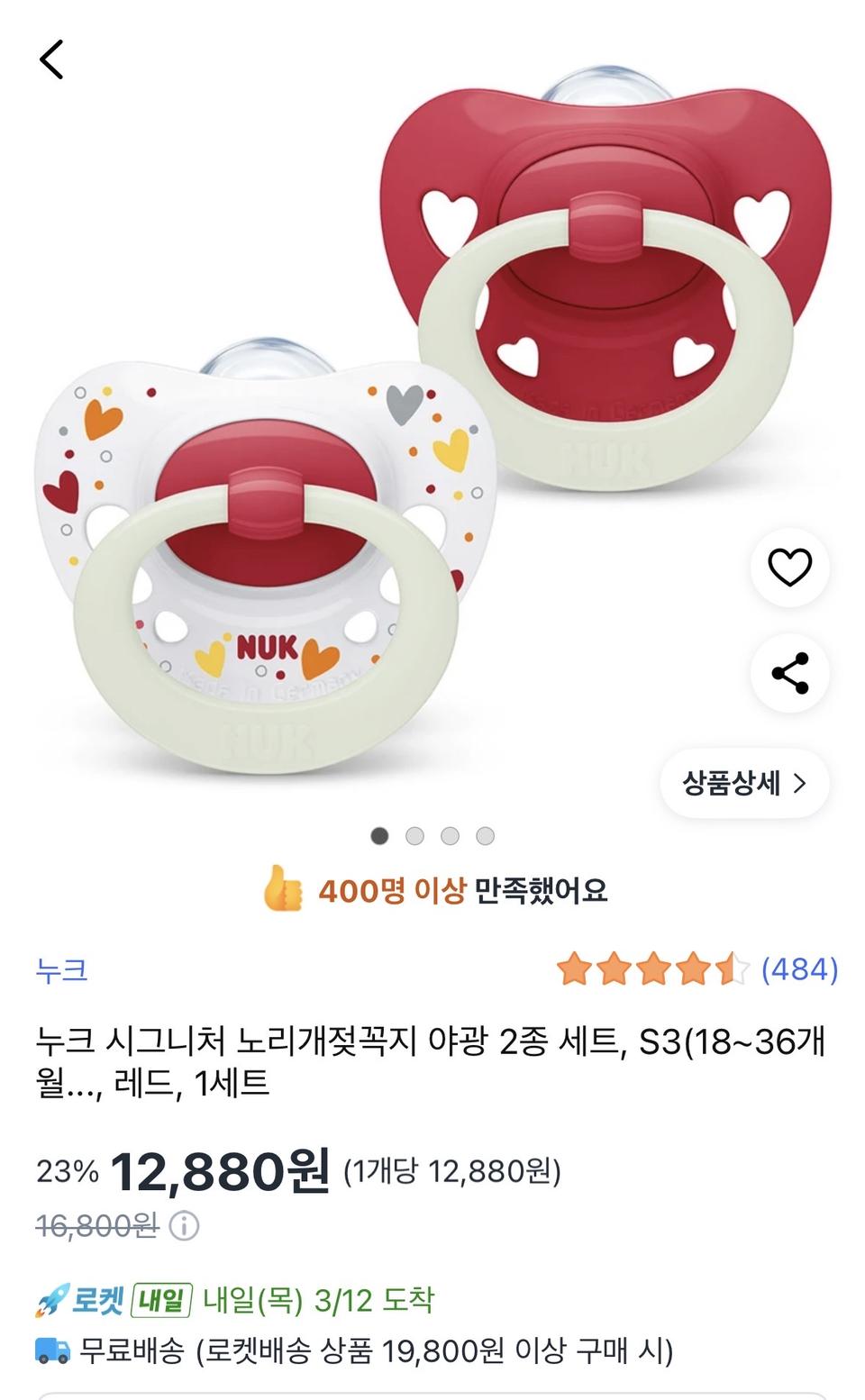Tap the product title text

360,1063
